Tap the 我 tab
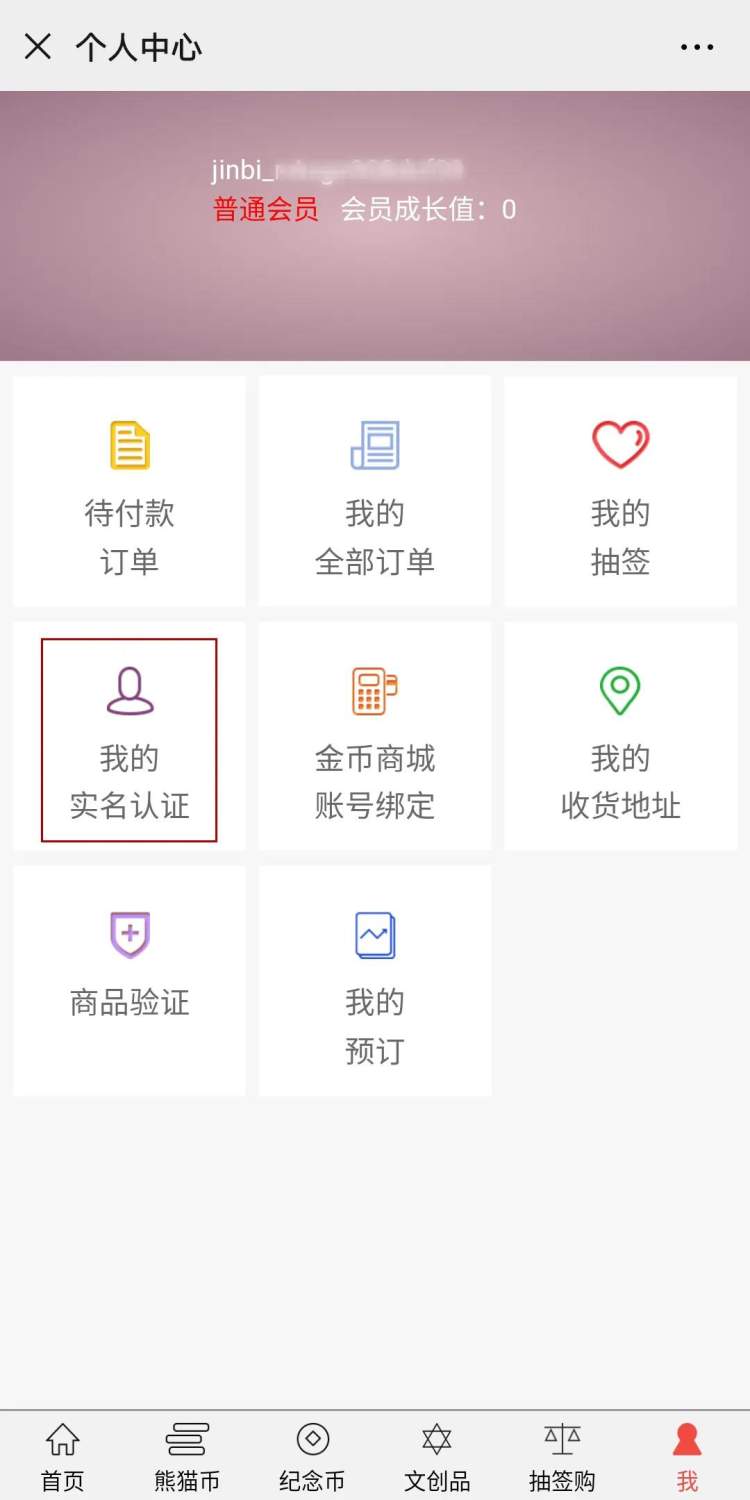 tap(687, 1457)
